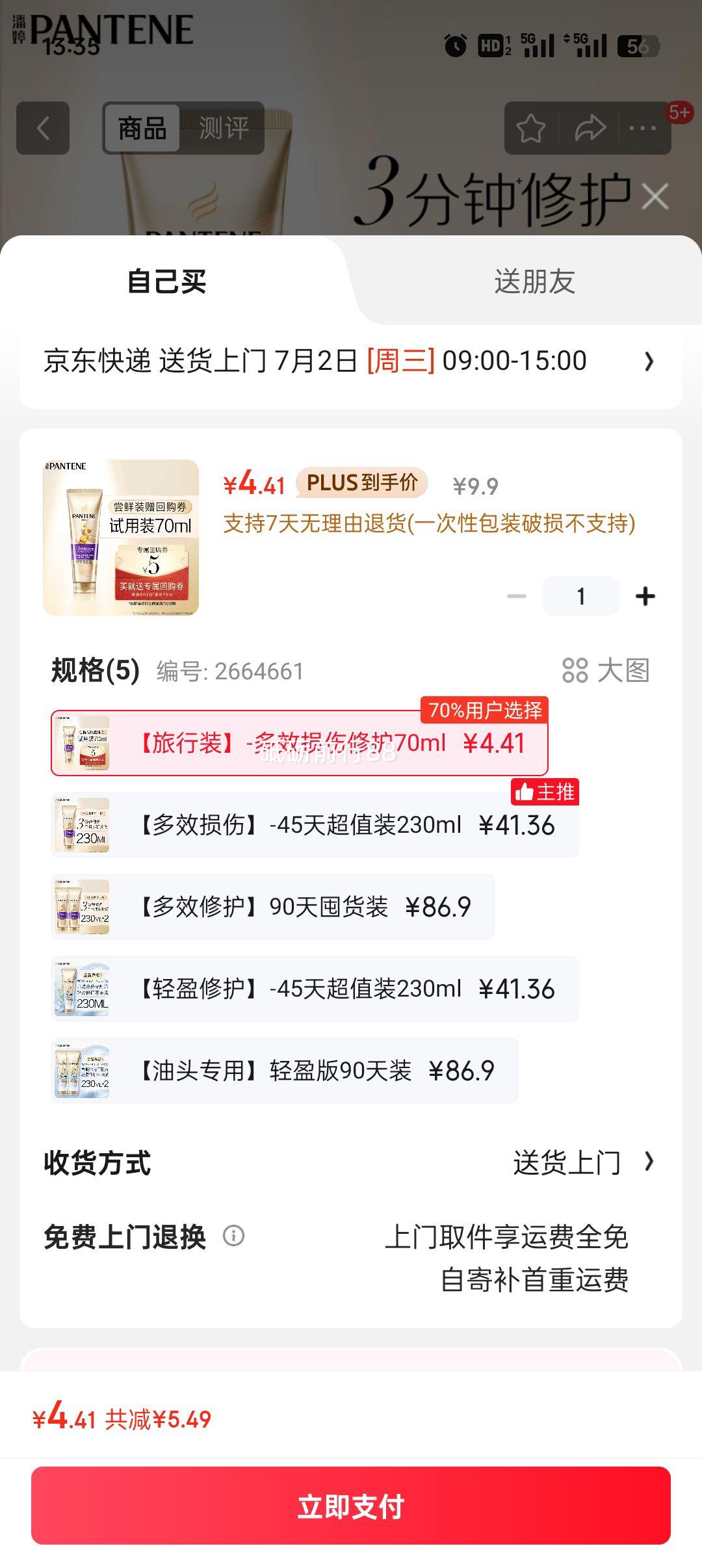Screen dimensions: 702x1568
Task: Show info about 免费上门退换
Action: [x=233, y=1235]
